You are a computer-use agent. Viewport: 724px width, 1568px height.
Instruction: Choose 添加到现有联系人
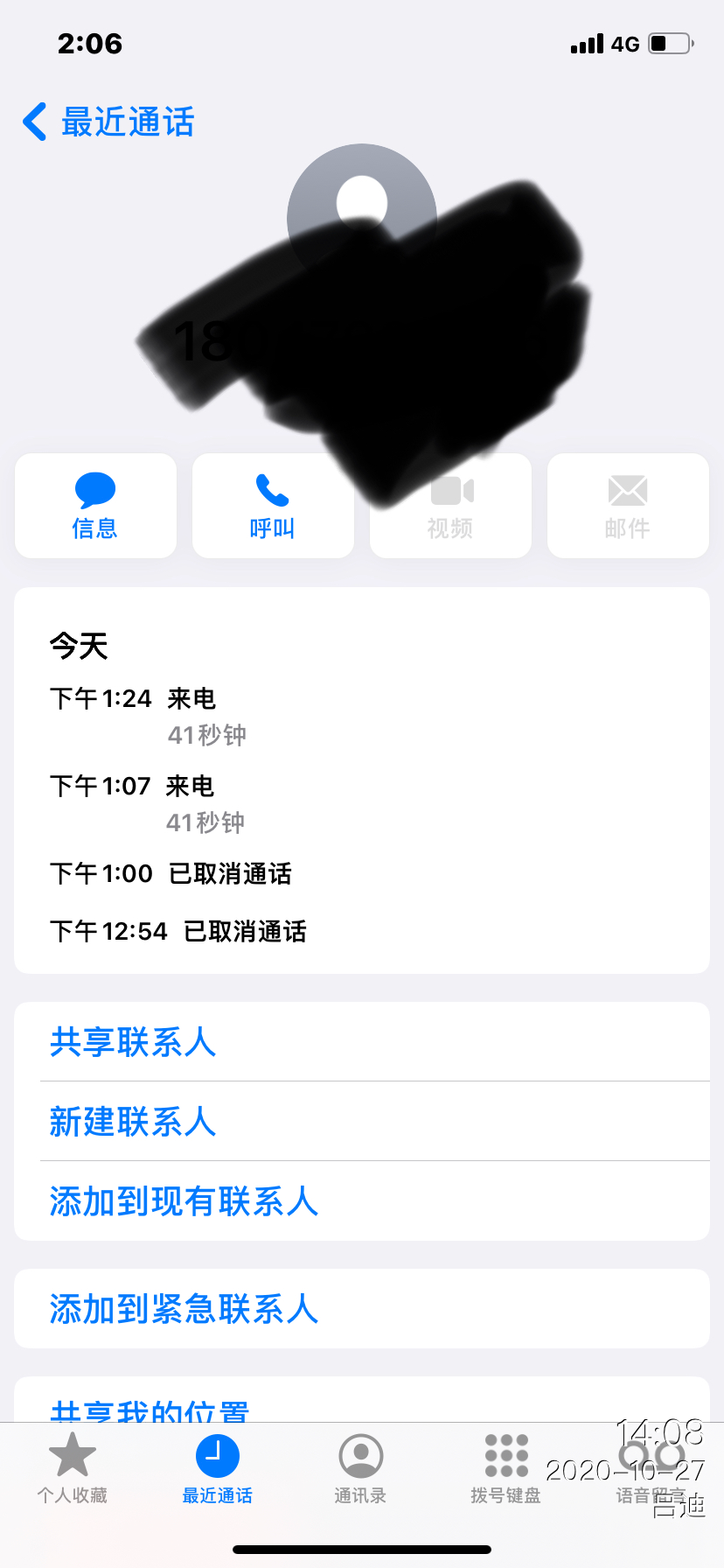point(184,1200)
